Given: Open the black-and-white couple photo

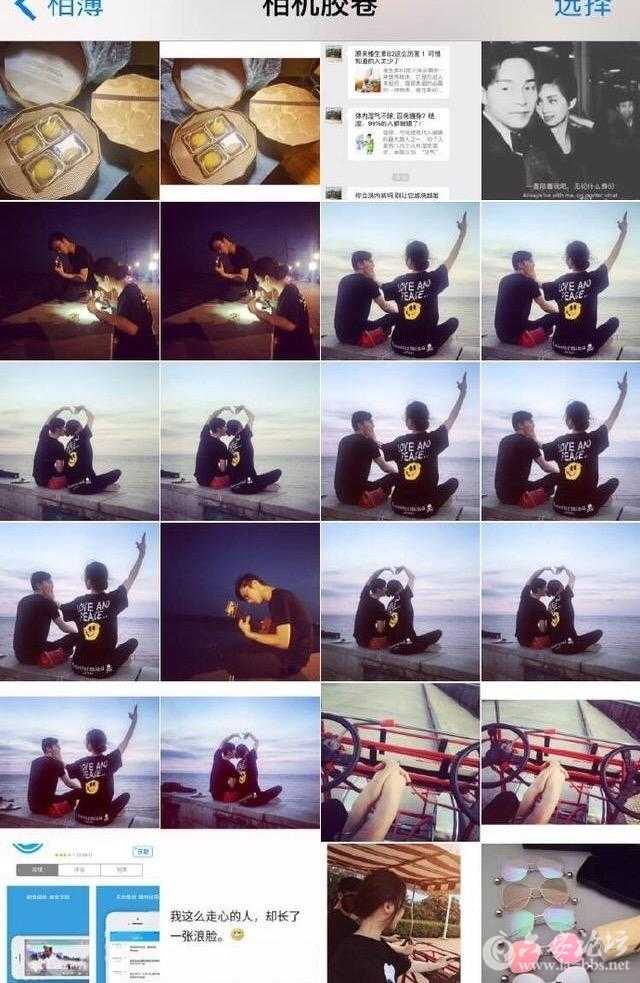Looking at the screenshot, I should (x=560, y=120).
